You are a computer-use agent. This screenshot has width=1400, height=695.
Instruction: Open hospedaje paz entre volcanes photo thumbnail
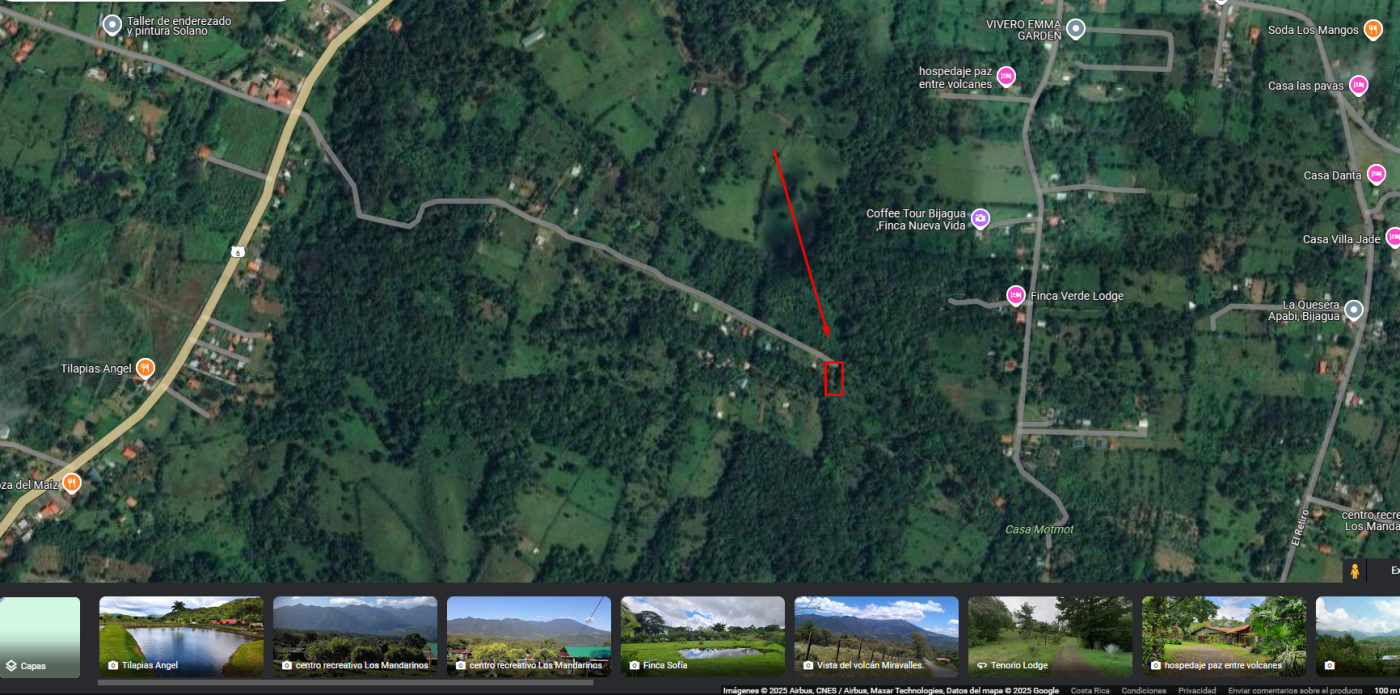point(1223,635)
